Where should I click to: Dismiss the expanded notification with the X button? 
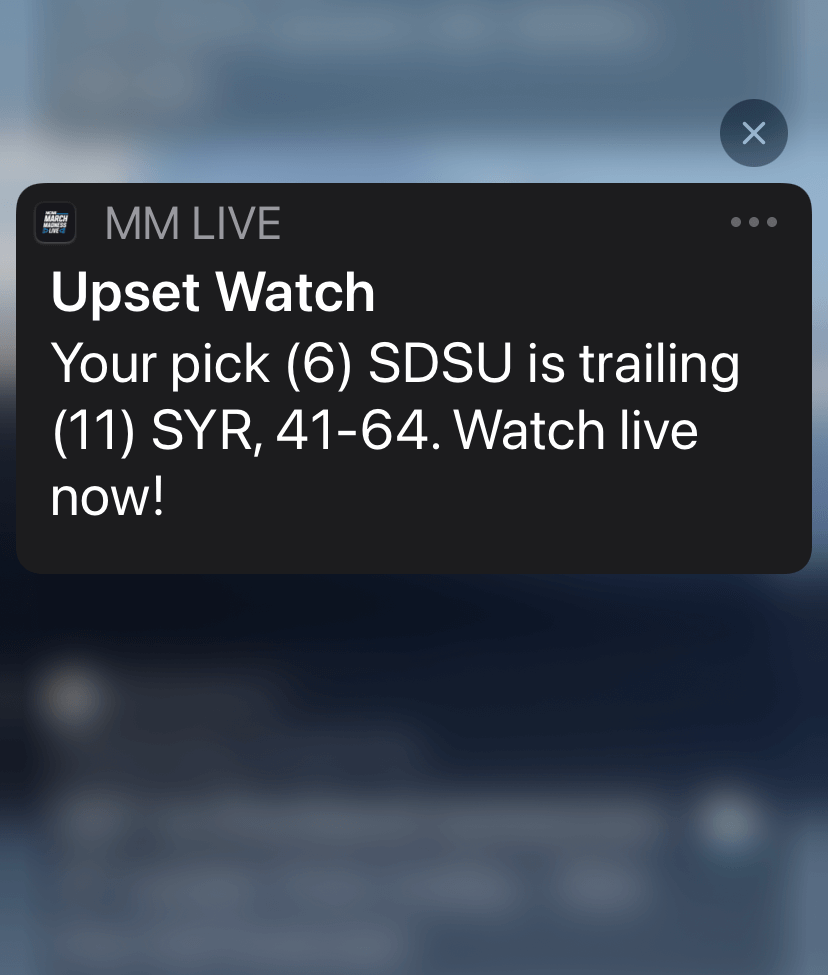[x=753, y=133]
